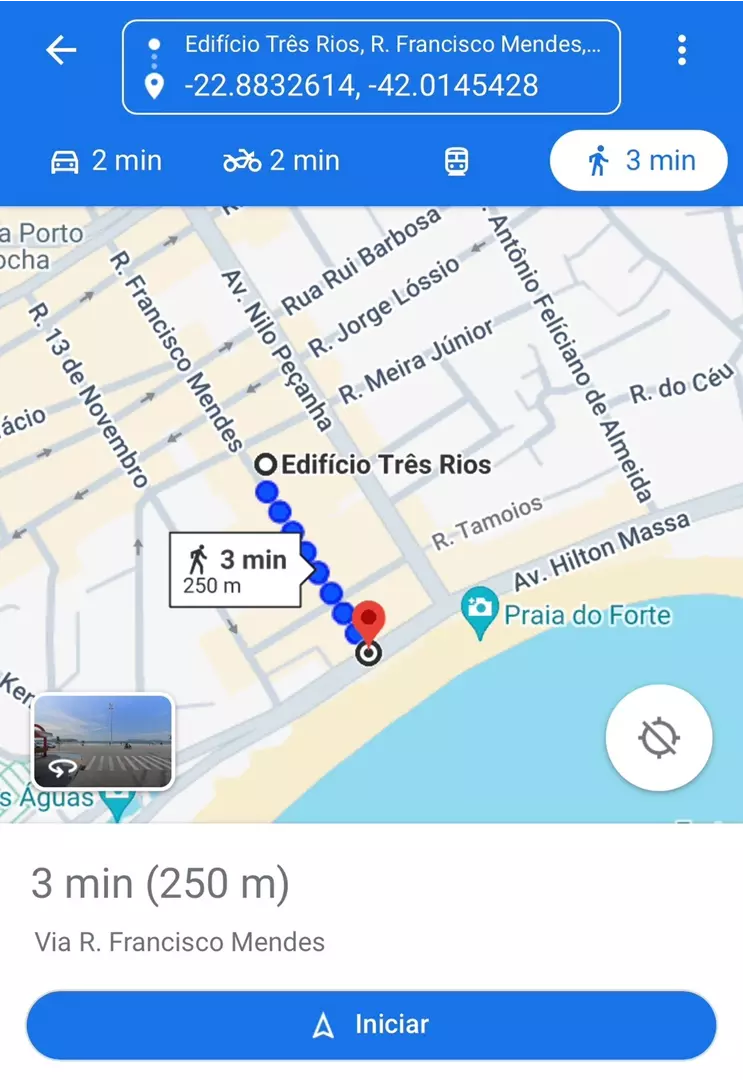Viewport: 743px width, 1080px height.
Task: Switch to public transit mode
Action: click(x=457, y=161)
